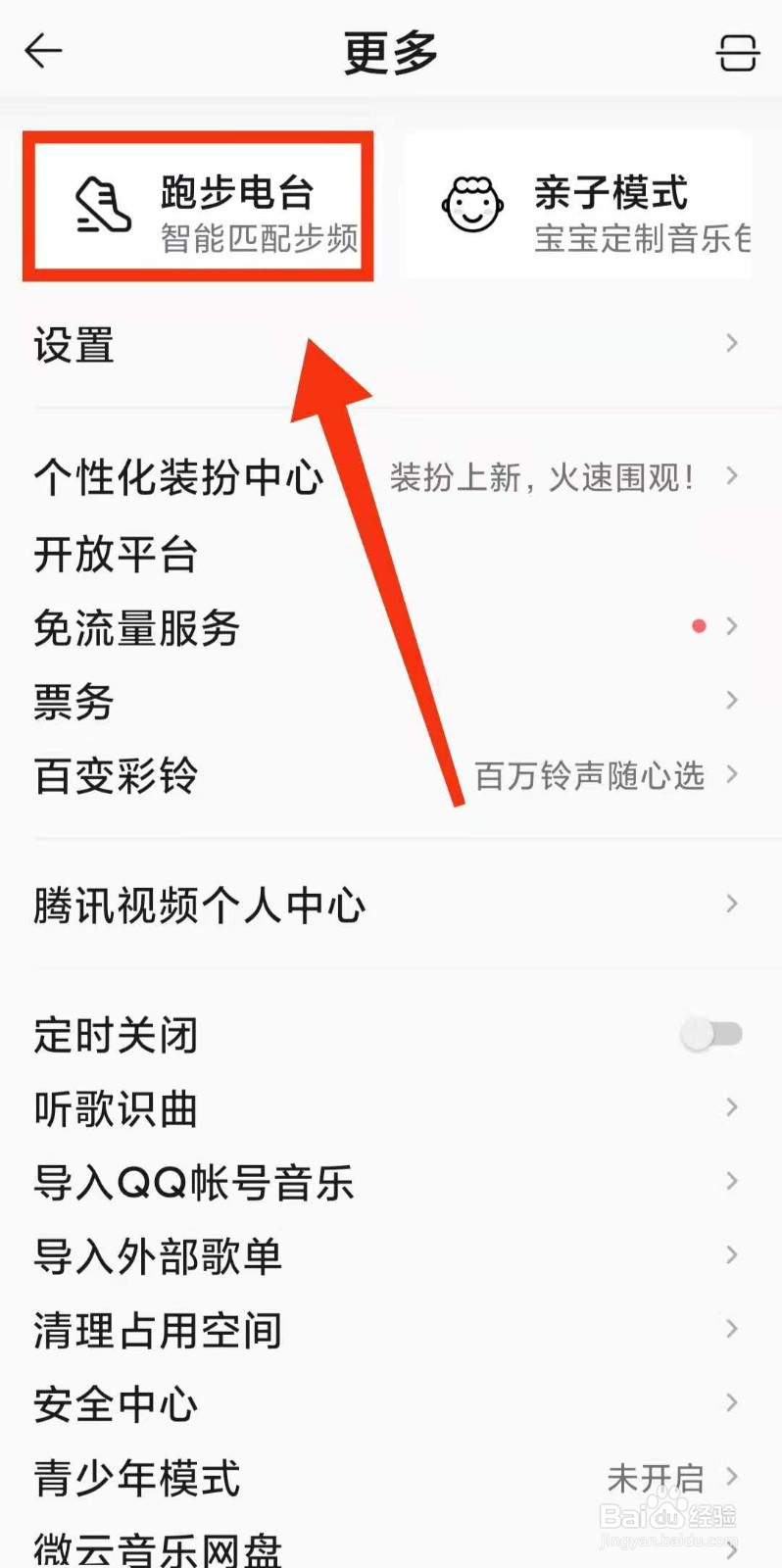Open 导入外部歌单 to import playlists
782x1568 pixels.
point(159,1255)
